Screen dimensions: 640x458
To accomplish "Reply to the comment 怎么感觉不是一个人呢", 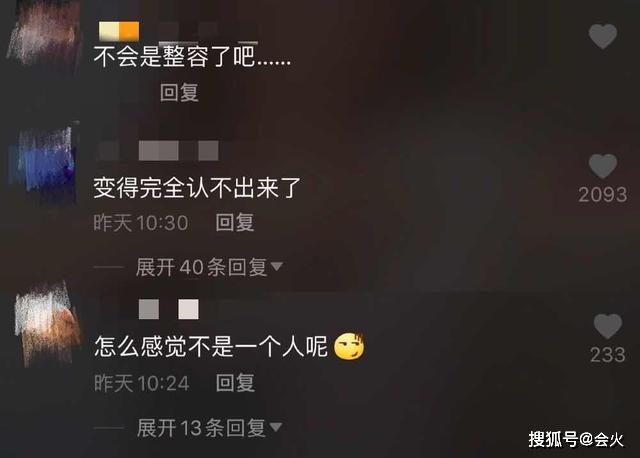I will pyautogui.click(x=235, y=382).
